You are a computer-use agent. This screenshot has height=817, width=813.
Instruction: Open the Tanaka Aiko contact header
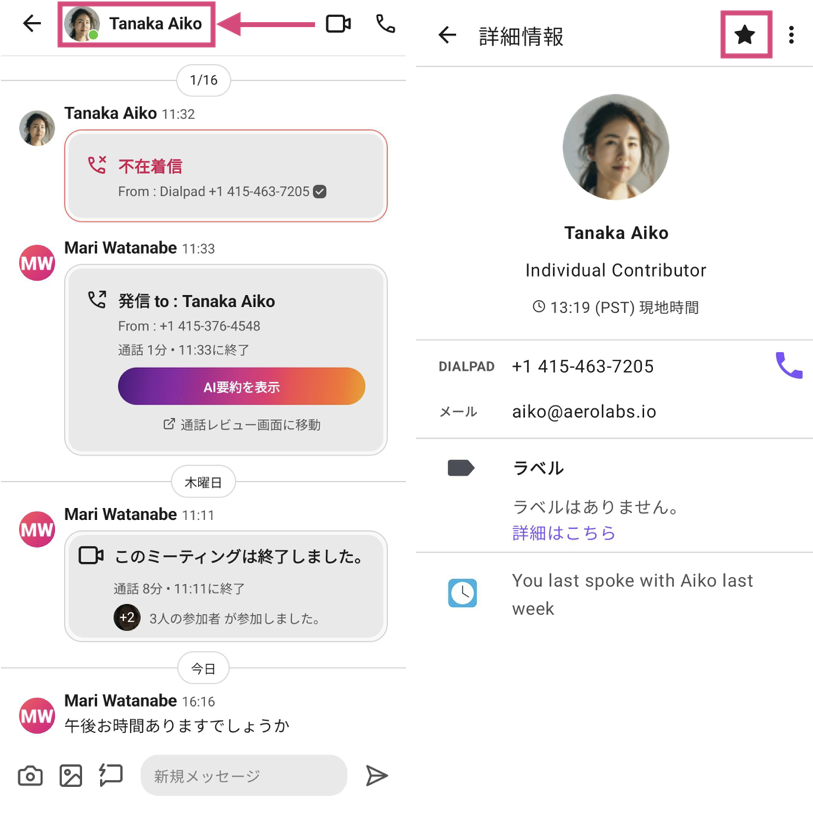click(x=135, y=22)
